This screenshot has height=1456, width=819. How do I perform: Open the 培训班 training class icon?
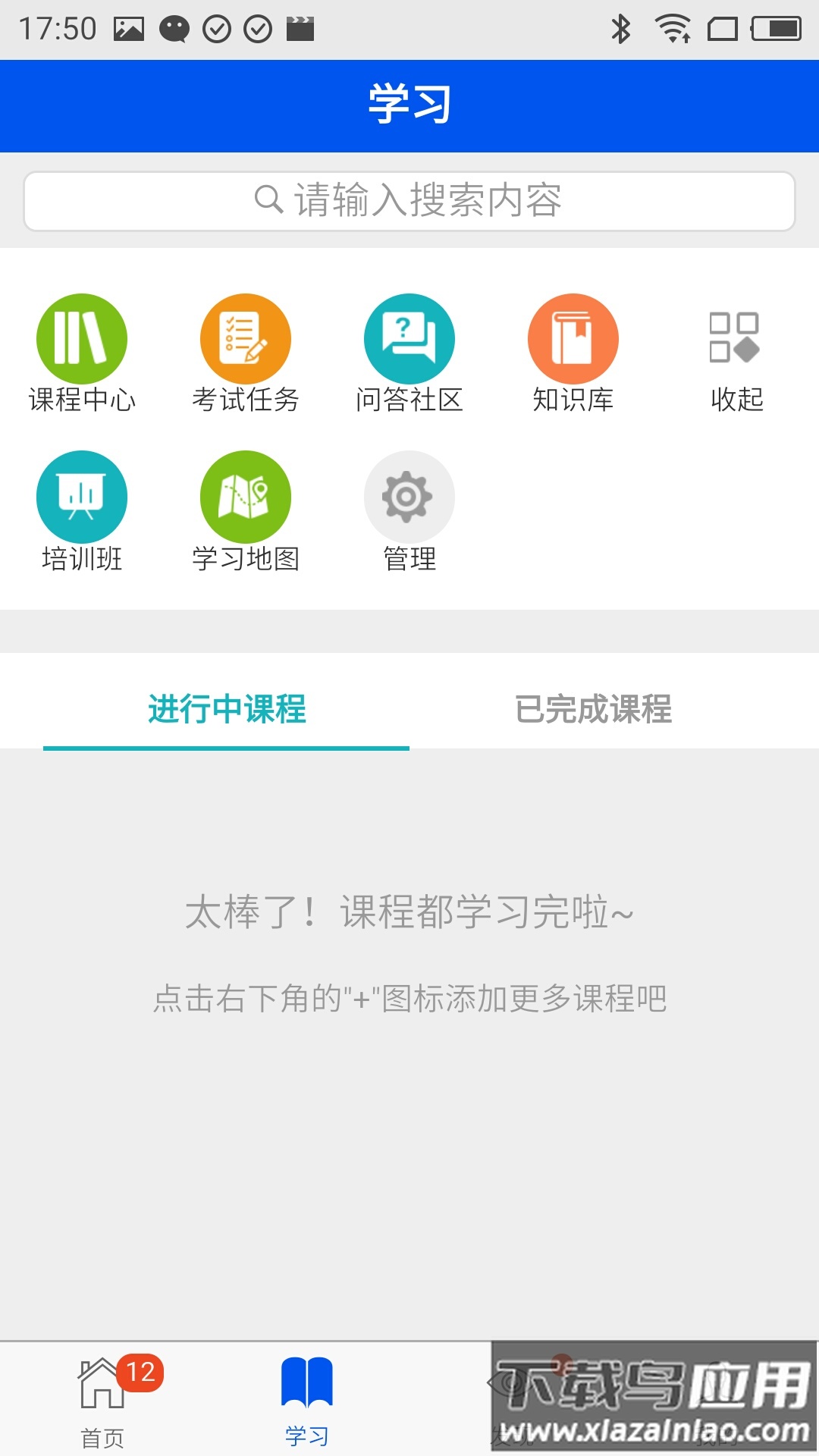[x=82, y=497]
